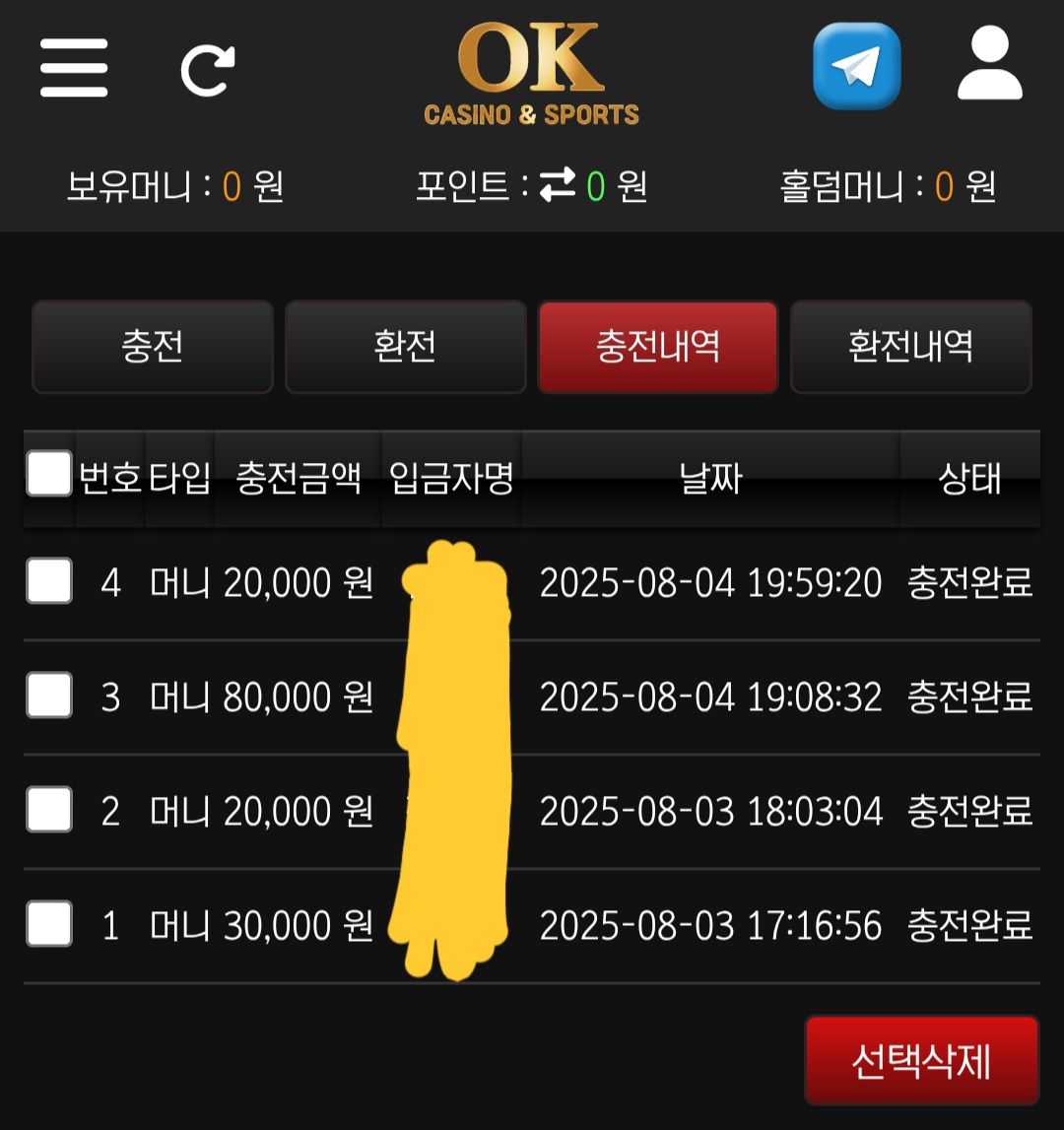Screen dimensions: 1064x1130
Task: Open the Telegram contact icon
Action: pos(856,66)
